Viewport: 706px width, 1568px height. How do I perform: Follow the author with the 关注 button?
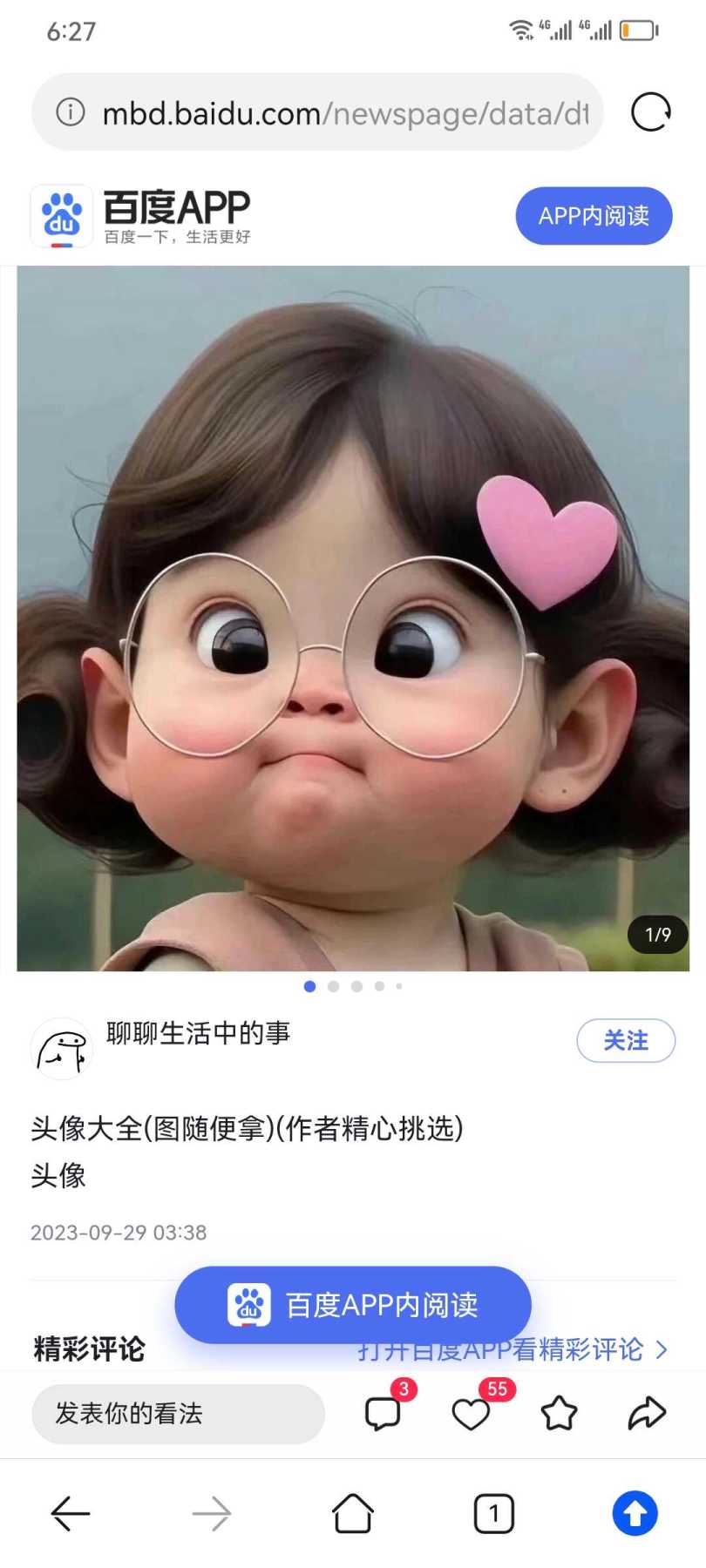626,1040
